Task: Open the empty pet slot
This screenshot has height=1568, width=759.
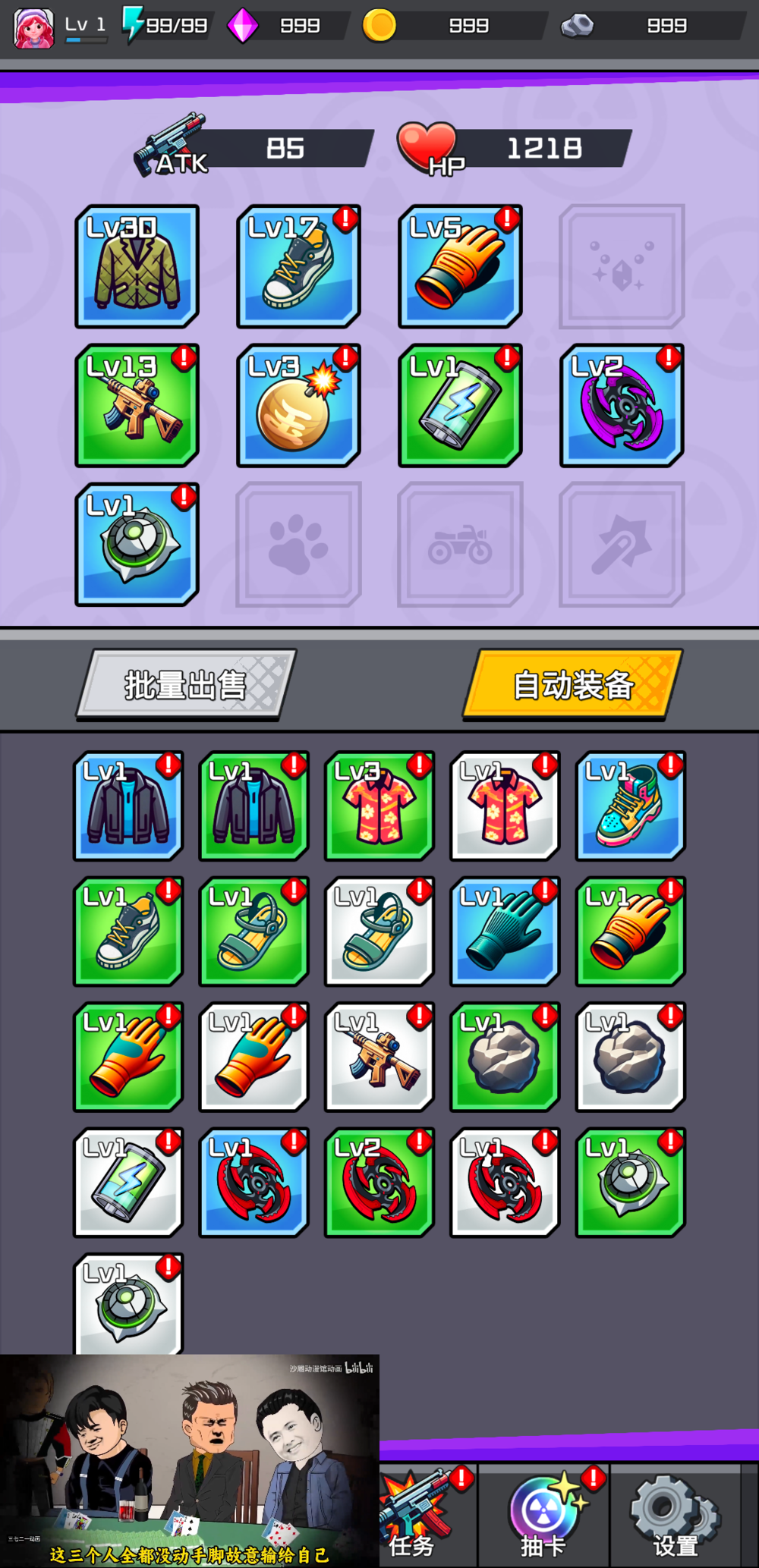Action: 298,545
